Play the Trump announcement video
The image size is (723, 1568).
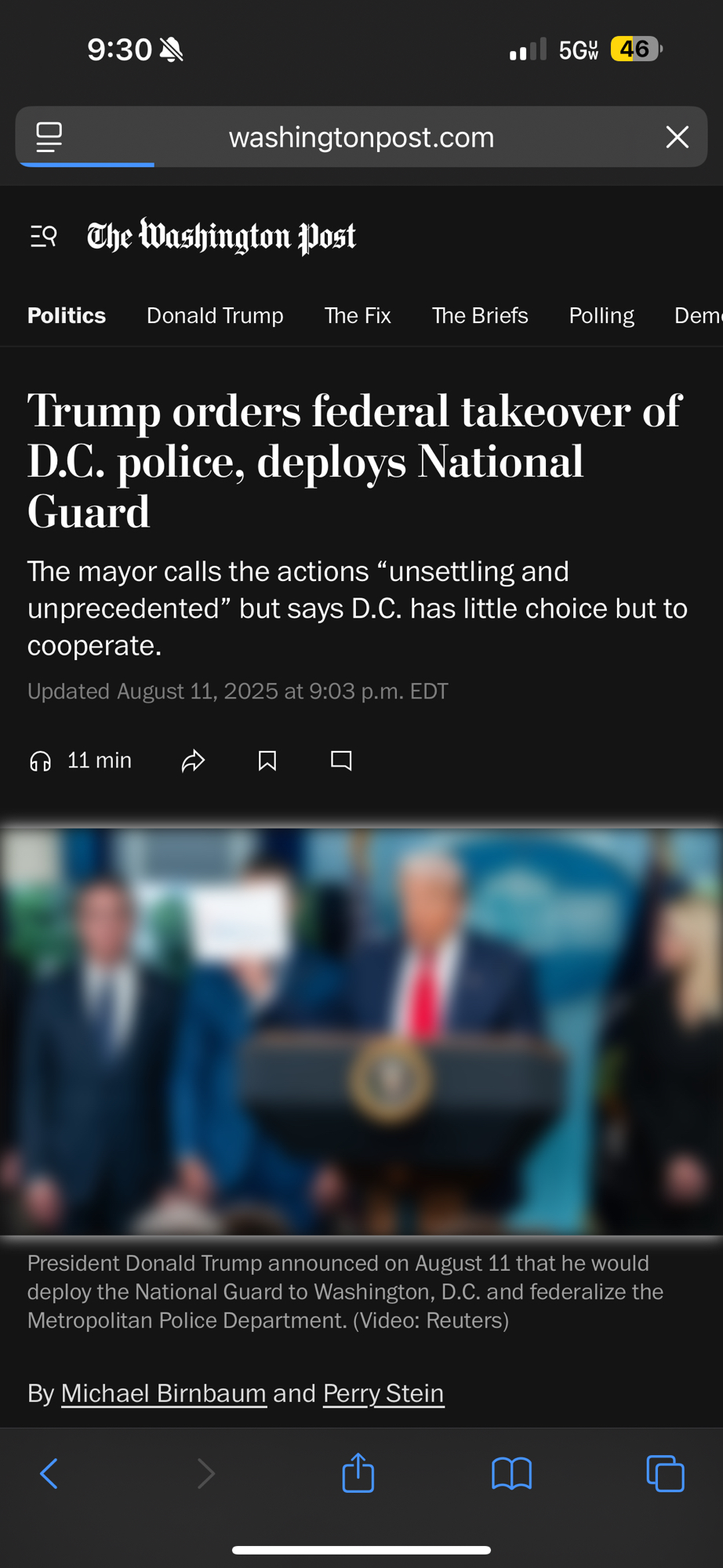pos(361,1031)
